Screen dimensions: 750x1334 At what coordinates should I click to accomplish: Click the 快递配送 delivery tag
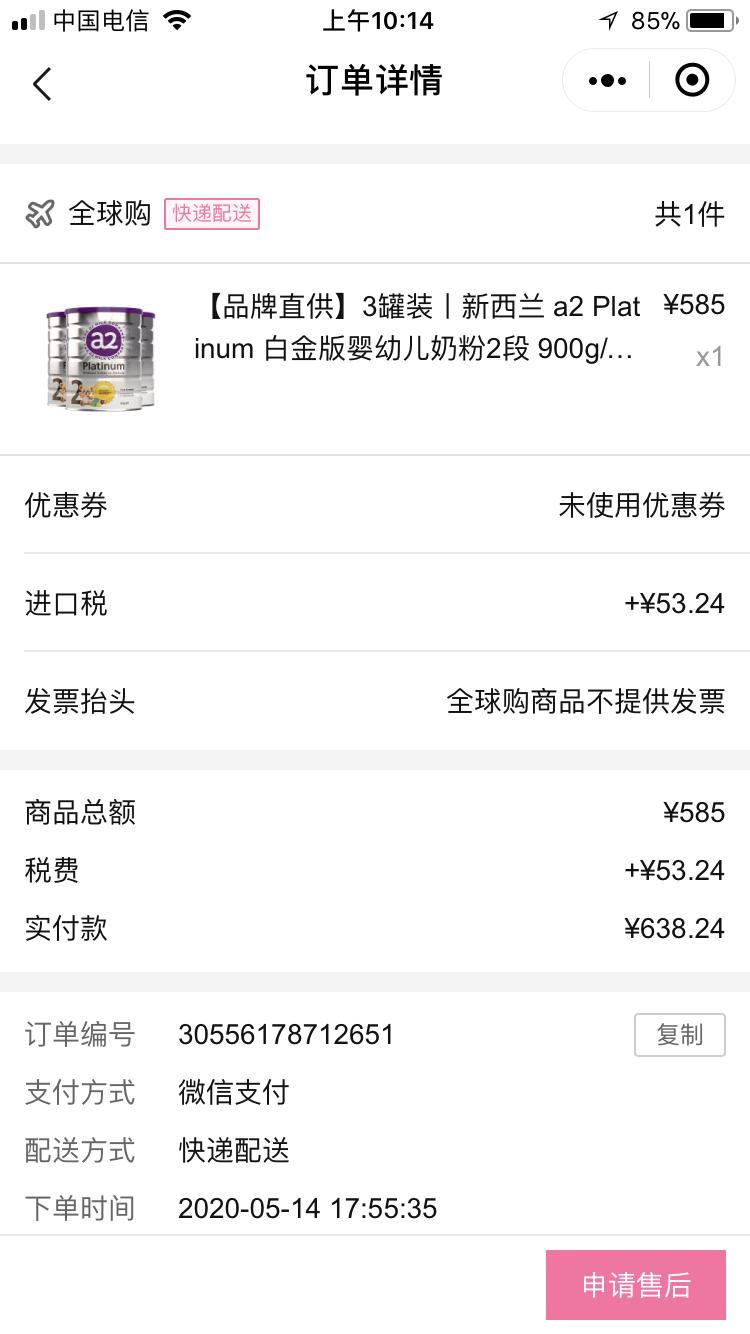(210, 214)
